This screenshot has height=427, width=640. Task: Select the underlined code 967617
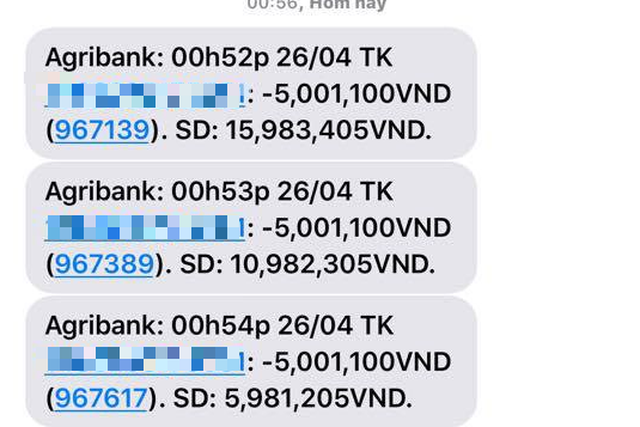click(x=102, y=398)
